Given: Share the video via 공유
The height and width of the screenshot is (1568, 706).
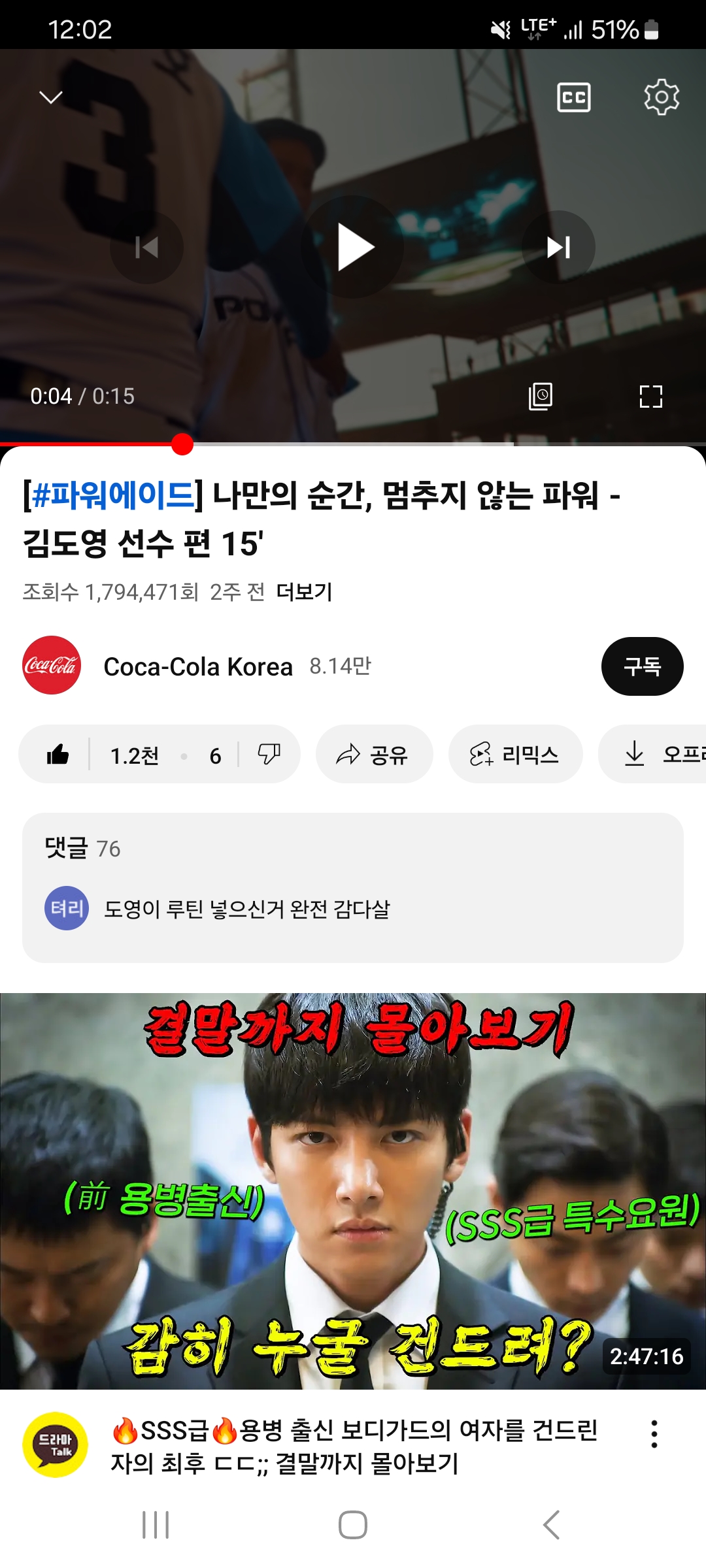Looking at the screenshot, I should pyautogui.click(x=374, y=755).
